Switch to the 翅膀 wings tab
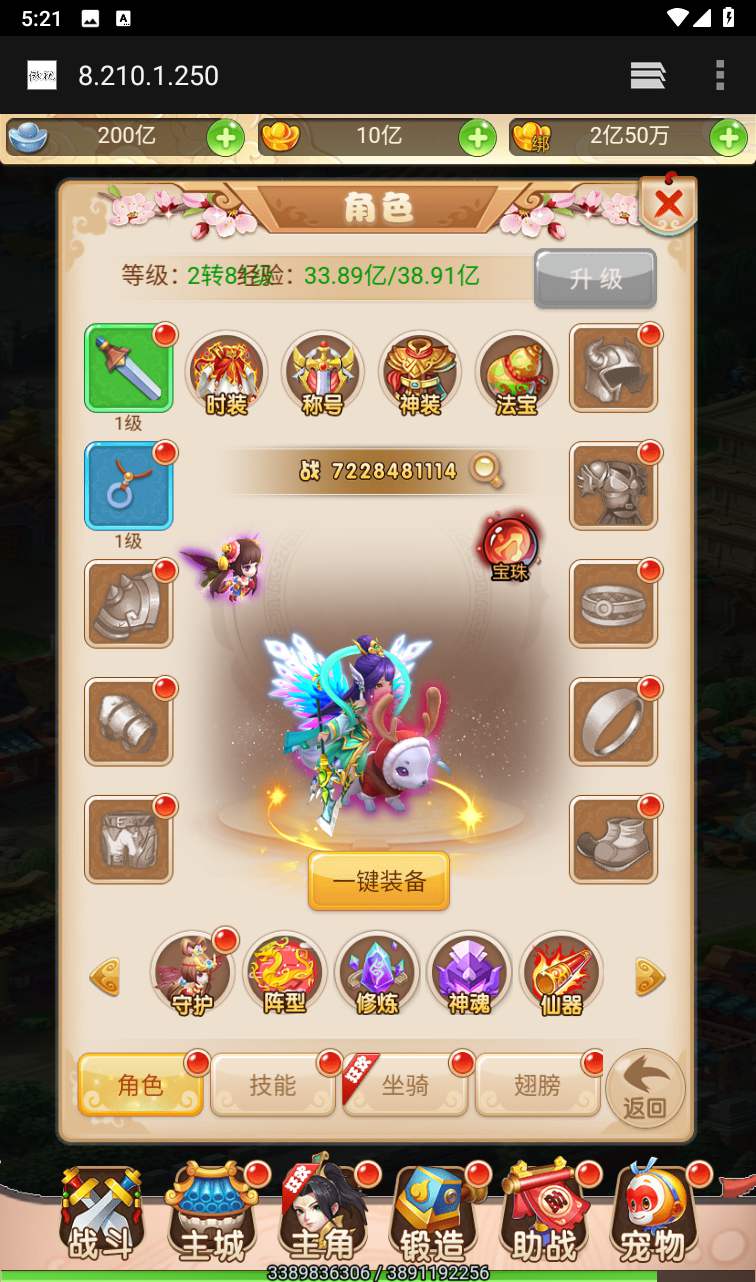This screenshot has width=756, height=1282. pyautogui.click(x=537, y=1085)
